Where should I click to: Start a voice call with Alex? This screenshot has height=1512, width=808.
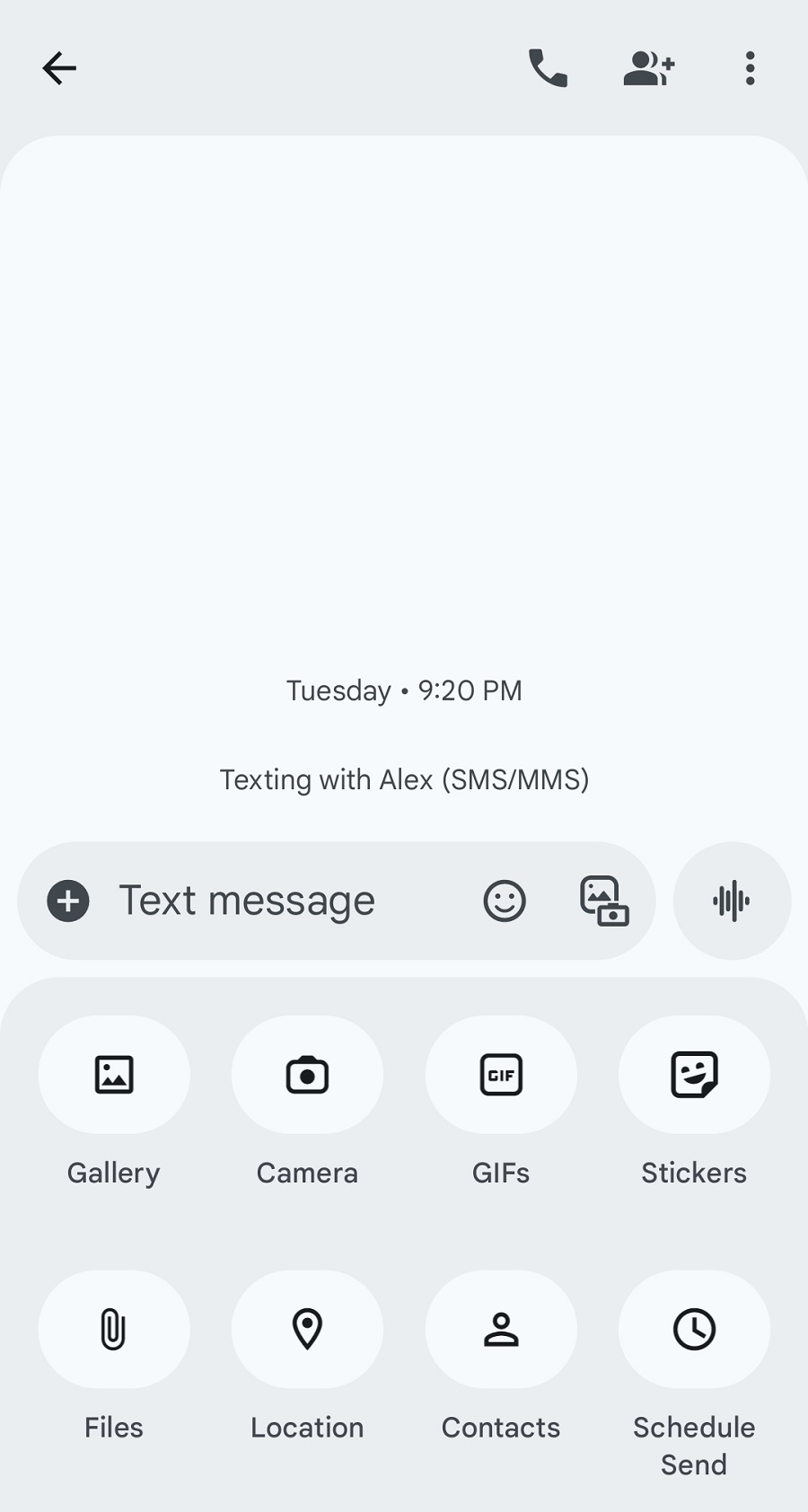pyautogui.click(x=549, y=67)
